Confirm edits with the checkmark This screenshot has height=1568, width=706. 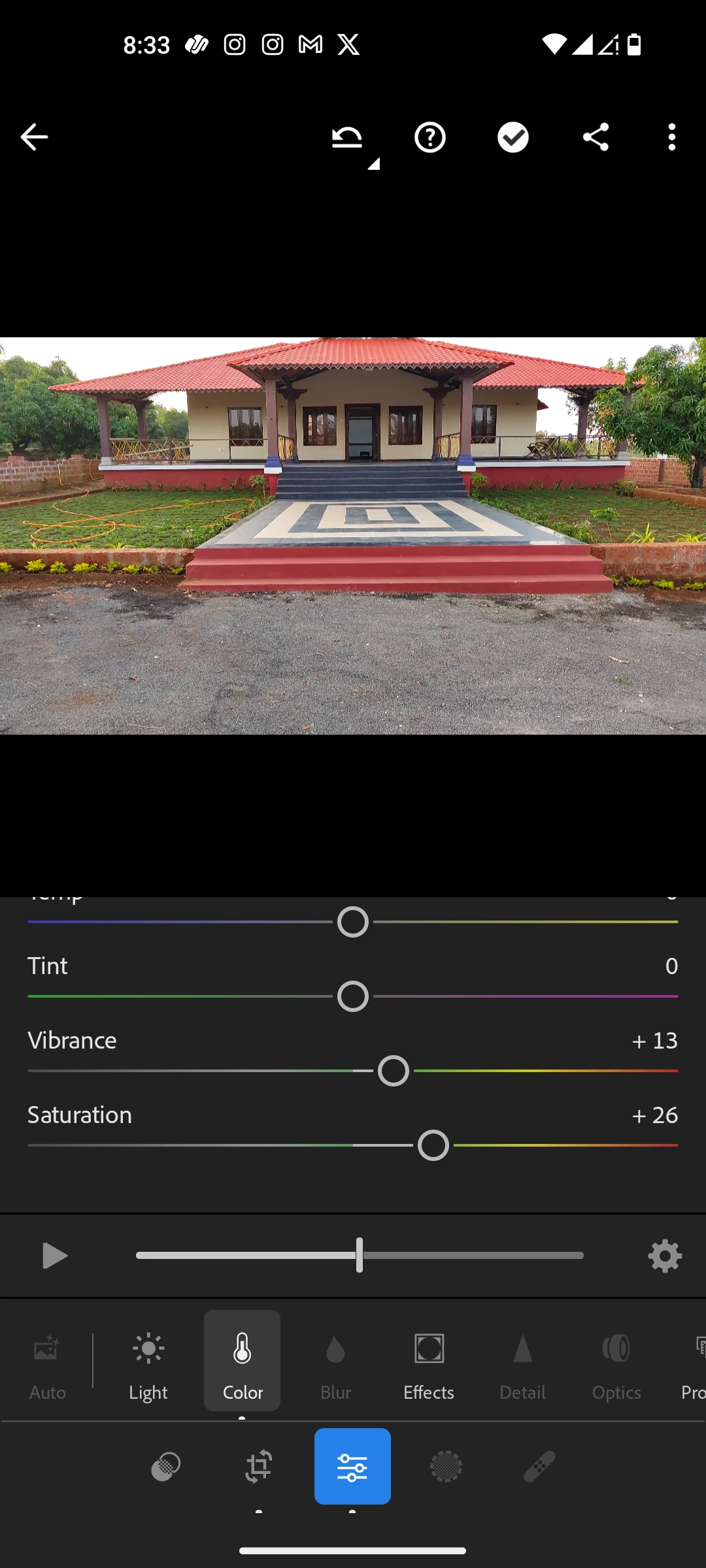[513, 137]
